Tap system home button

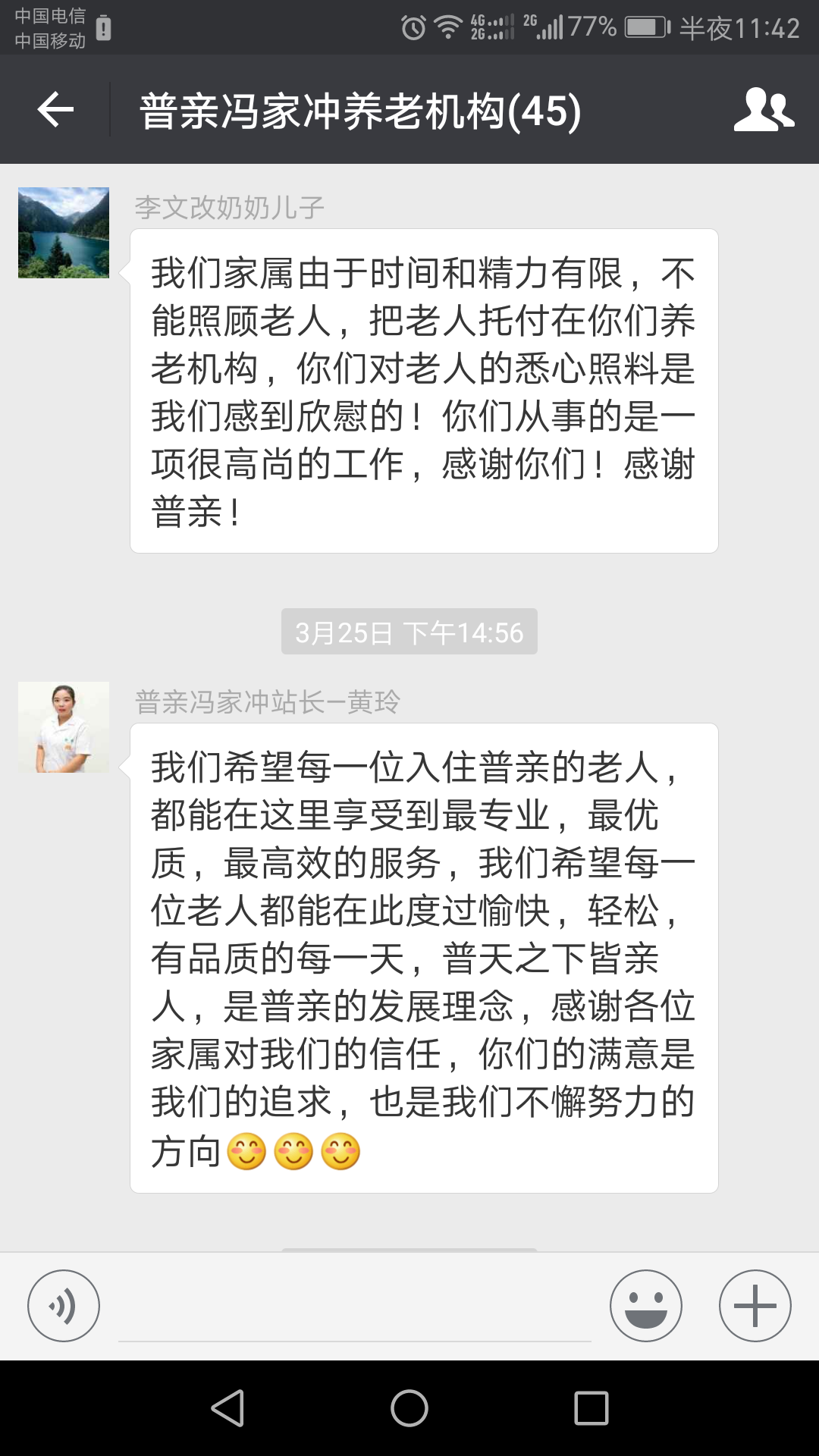click(409, 1408)
